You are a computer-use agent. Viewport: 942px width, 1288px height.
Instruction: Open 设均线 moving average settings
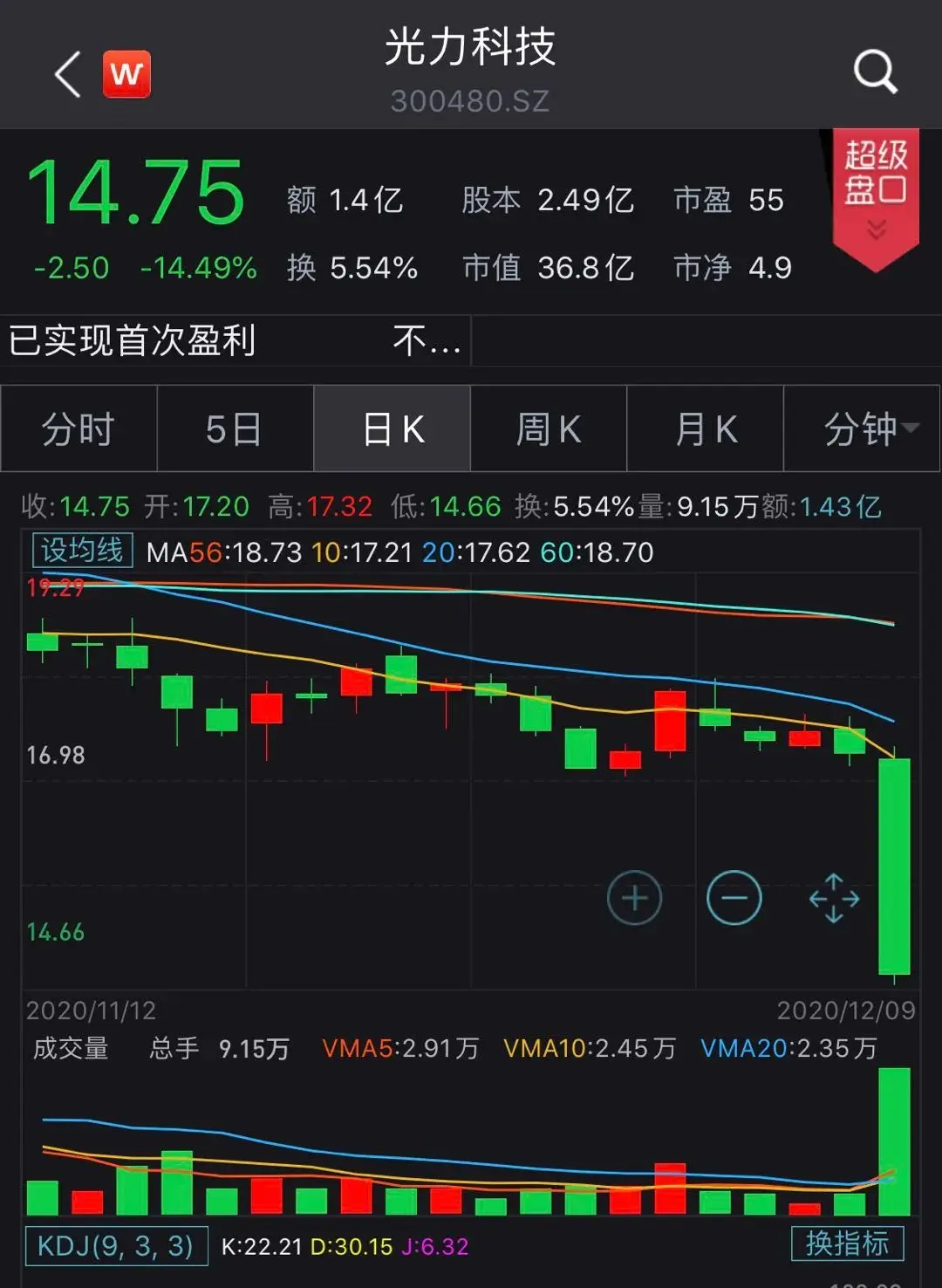pyautogui.click(x=82, y=551)
